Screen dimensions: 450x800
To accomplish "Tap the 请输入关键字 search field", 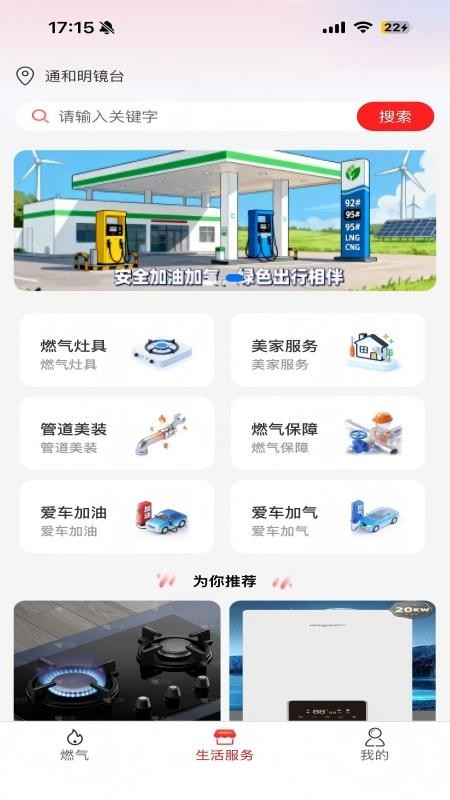I will pos(186,116).
